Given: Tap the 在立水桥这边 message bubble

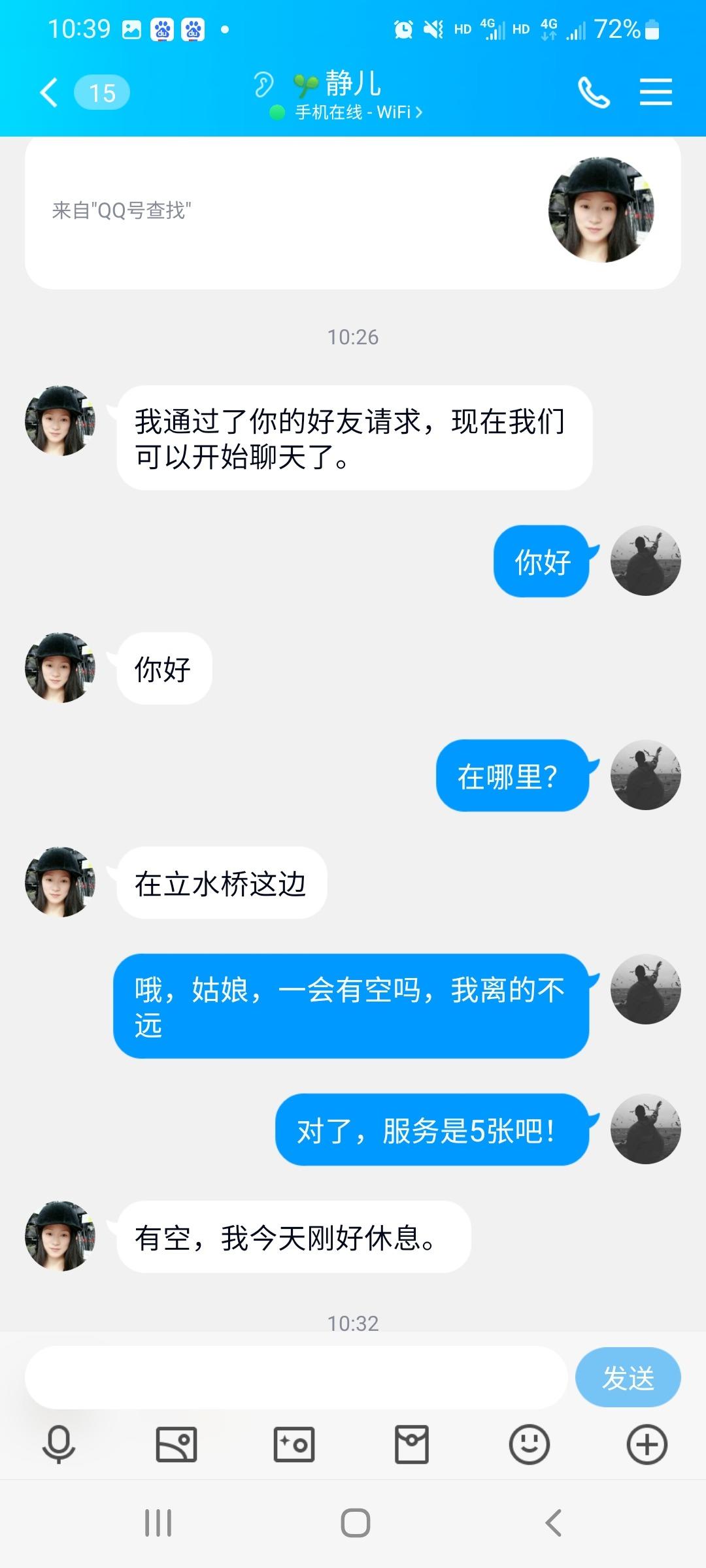Looking at the screenshot, I should pos(221,883).
